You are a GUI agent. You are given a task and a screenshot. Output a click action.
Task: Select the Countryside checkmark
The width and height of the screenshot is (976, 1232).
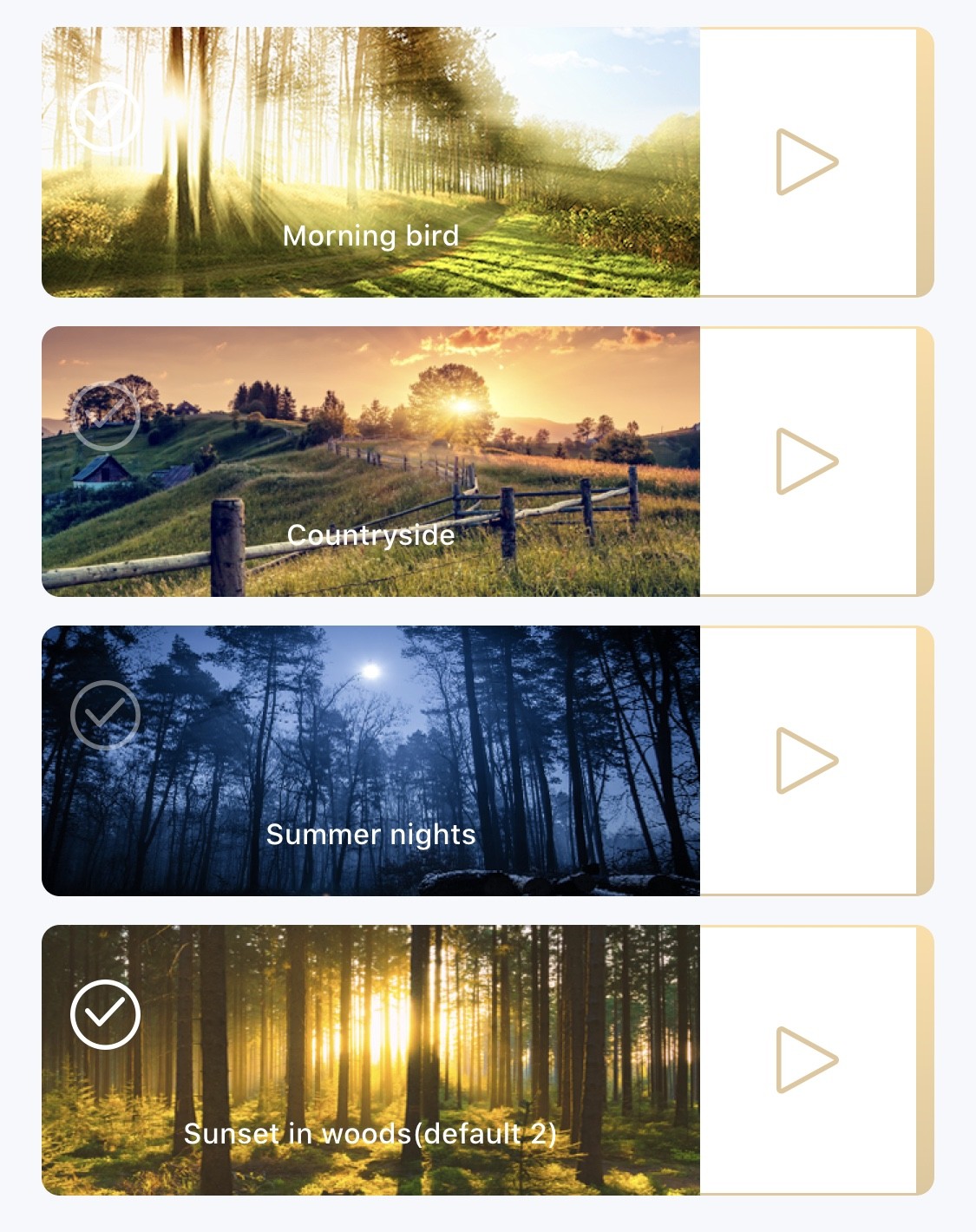tap(105, 416)
